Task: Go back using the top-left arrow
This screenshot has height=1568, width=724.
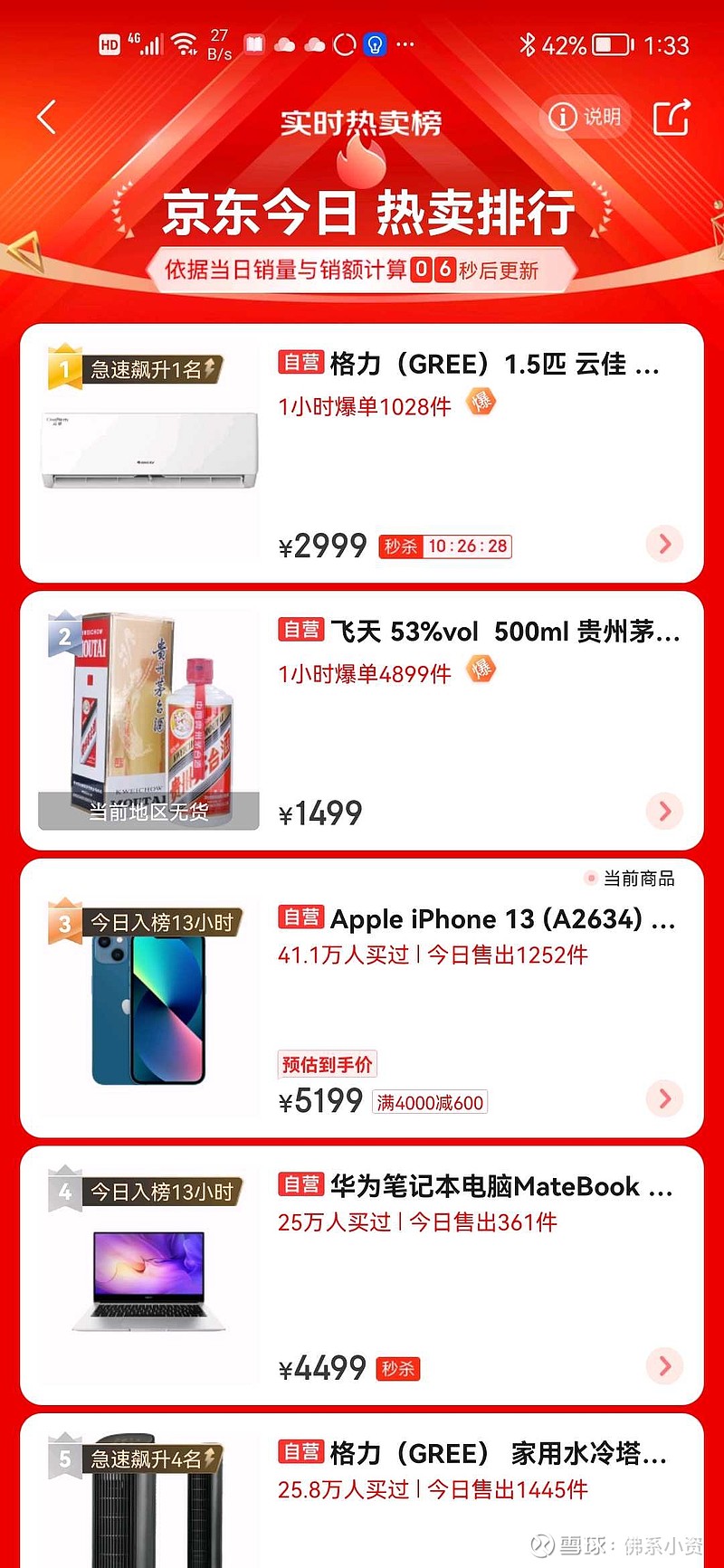Action: [x=46, y=117]
